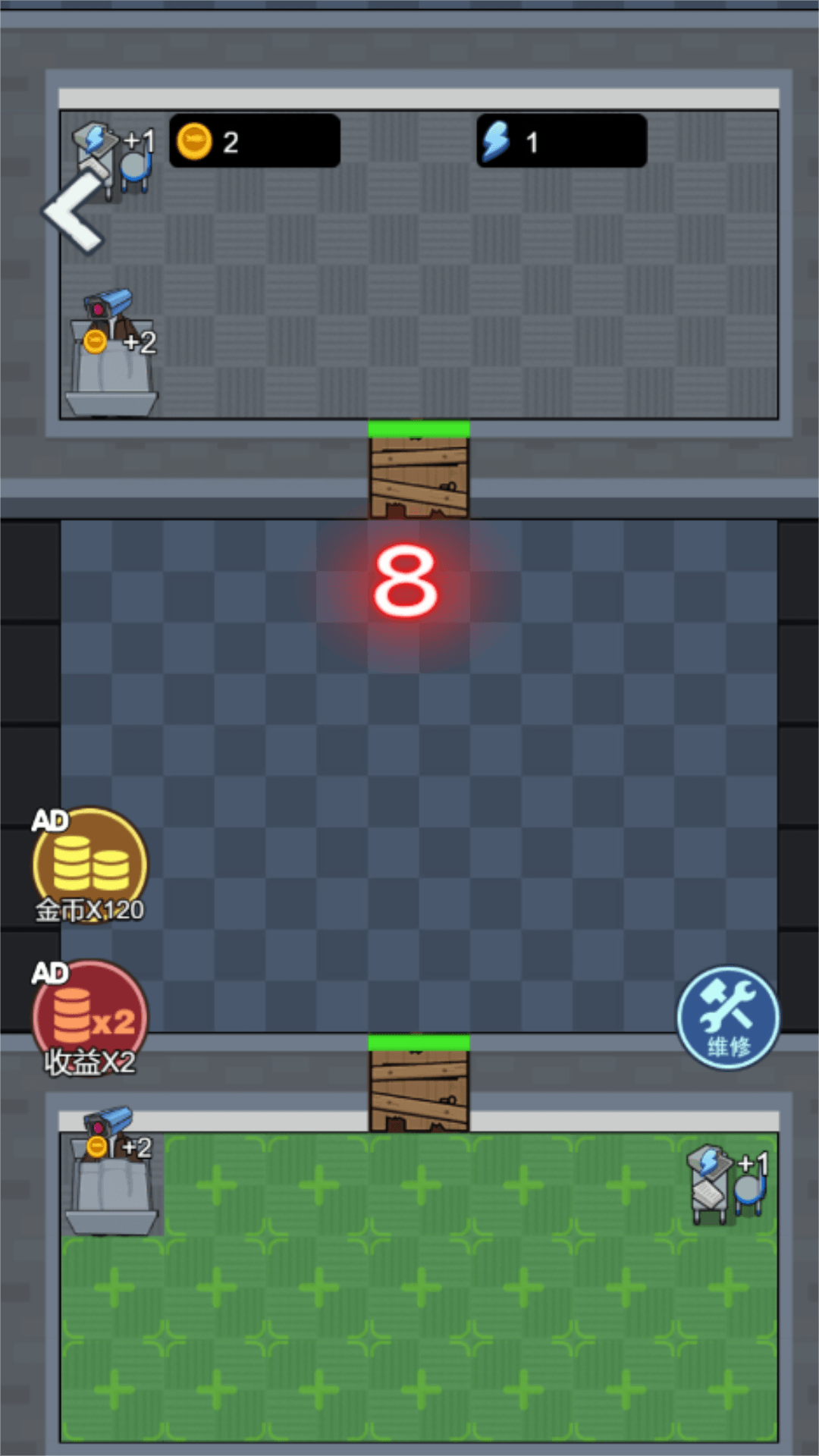
Task: Tap the white back arrow
Action: (74, 211)
